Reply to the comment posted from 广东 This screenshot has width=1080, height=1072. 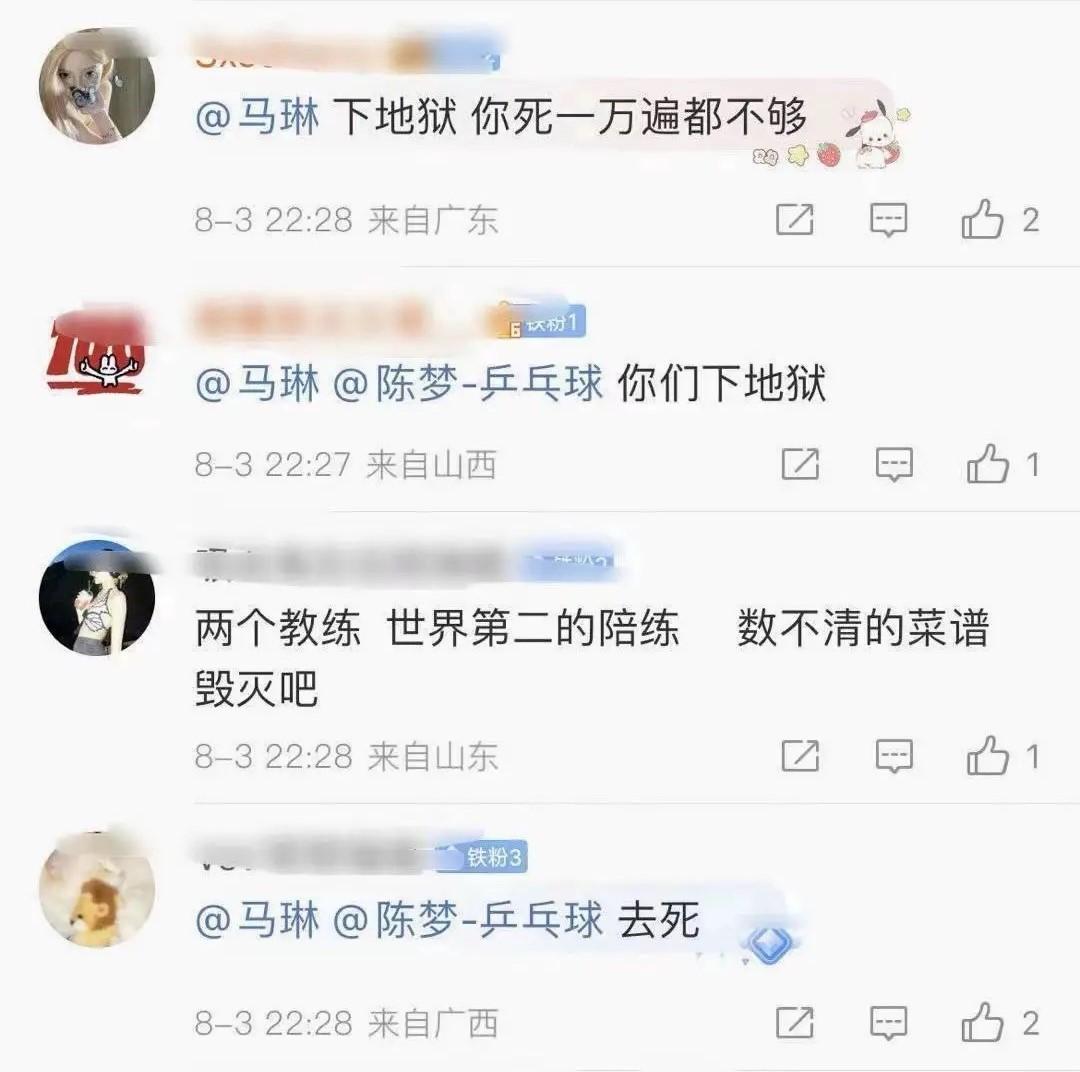tap(888, 219)
